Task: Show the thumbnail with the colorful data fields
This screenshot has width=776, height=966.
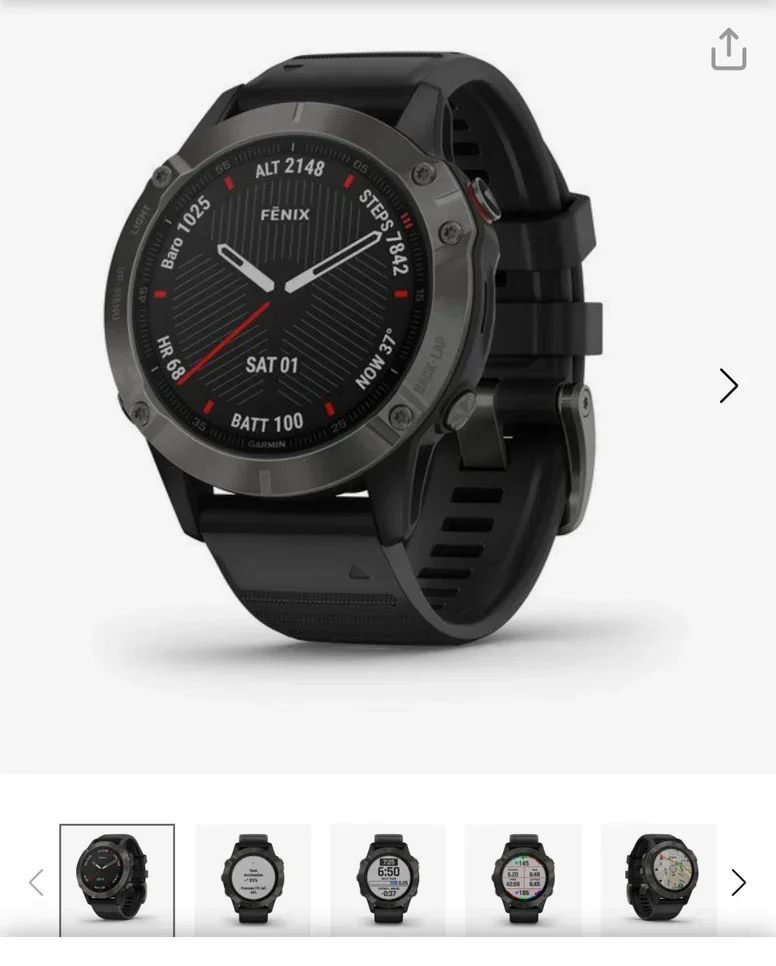Action: click(523, 880)
